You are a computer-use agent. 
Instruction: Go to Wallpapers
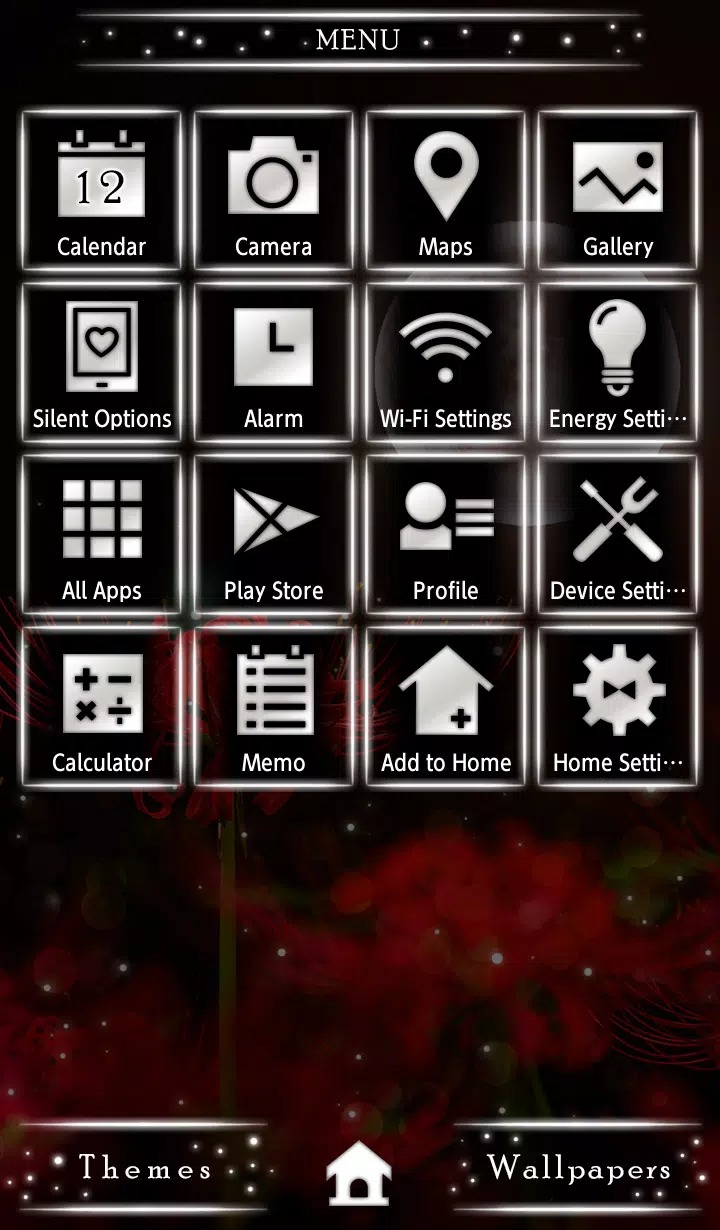579,1167
